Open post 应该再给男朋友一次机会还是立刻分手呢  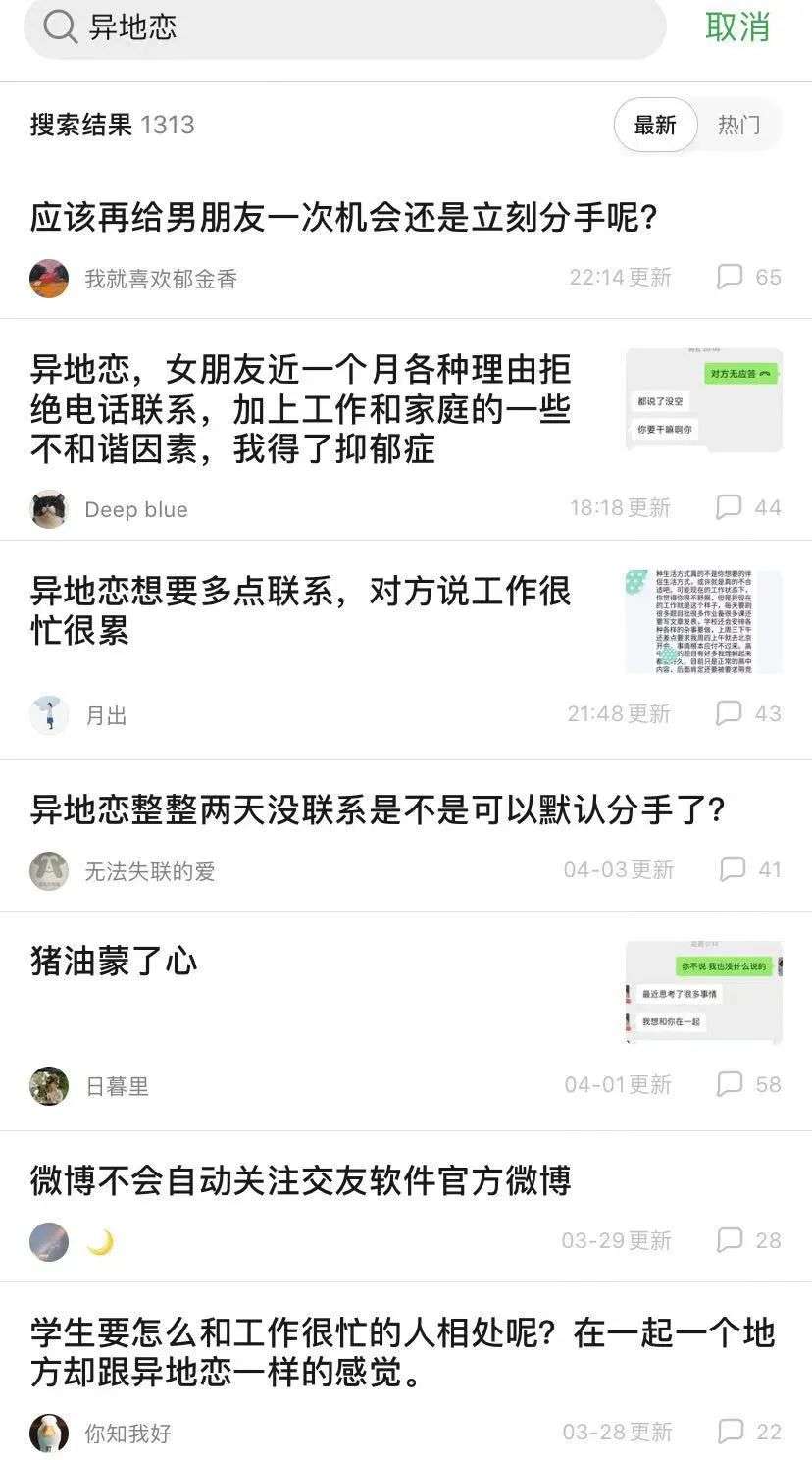coord(343,218)
